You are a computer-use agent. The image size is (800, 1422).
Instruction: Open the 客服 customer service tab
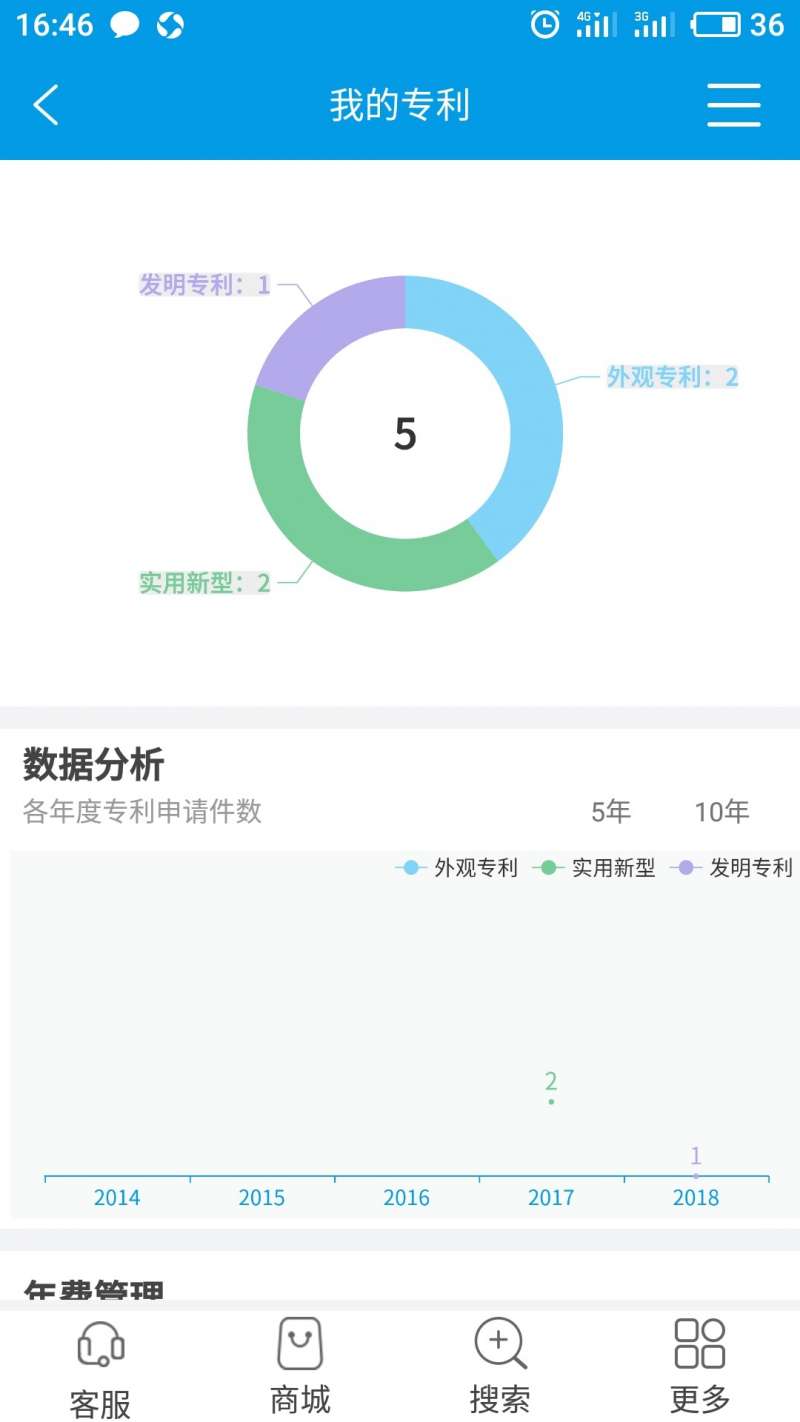[x=100, y=1367]
